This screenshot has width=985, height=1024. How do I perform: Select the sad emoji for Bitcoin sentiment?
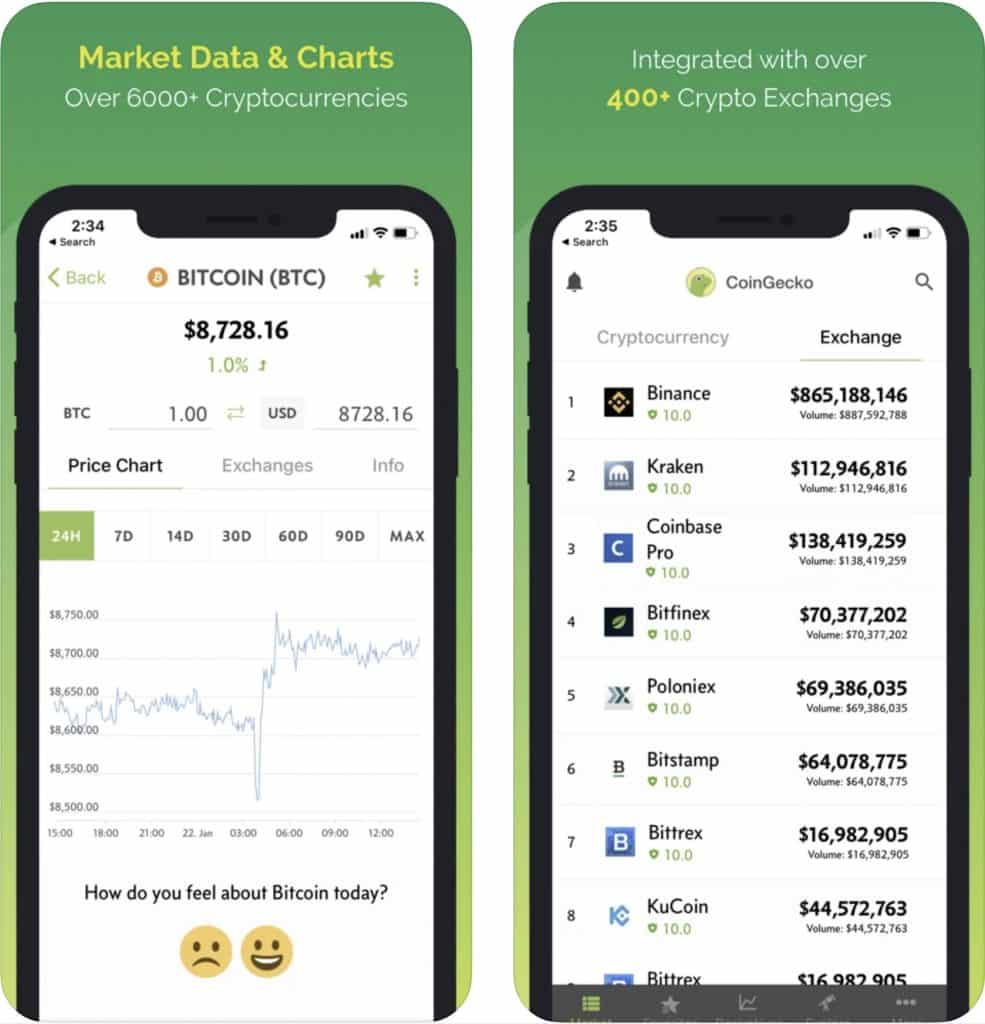(205, 951)
